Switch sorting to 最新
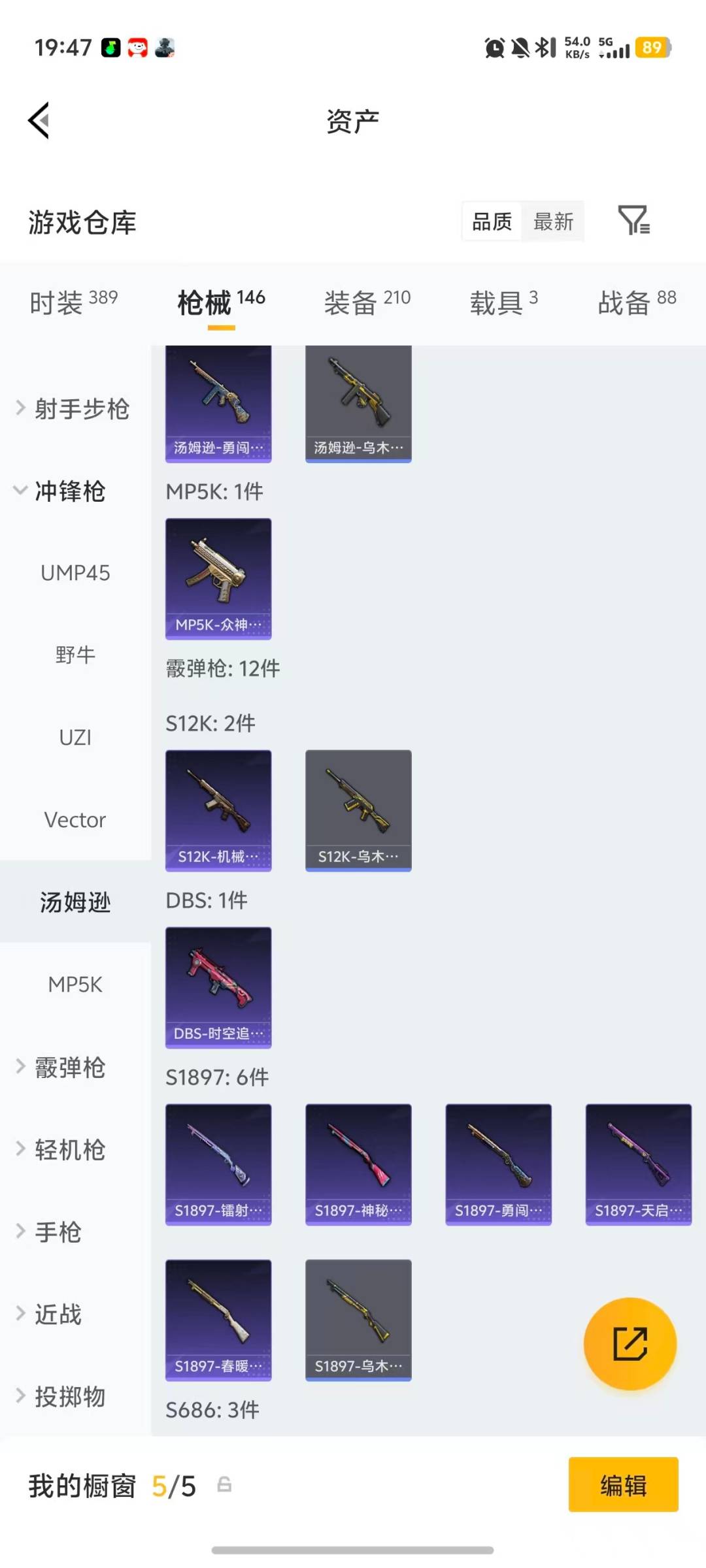 [x=553, y=222]
